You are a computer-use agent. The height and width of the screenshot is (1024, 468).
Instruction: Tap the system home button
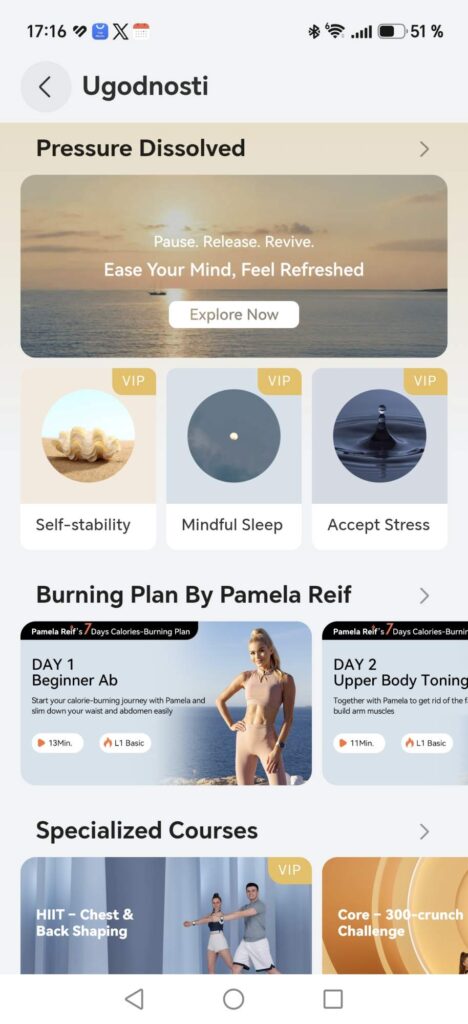(x=234, y=999)
